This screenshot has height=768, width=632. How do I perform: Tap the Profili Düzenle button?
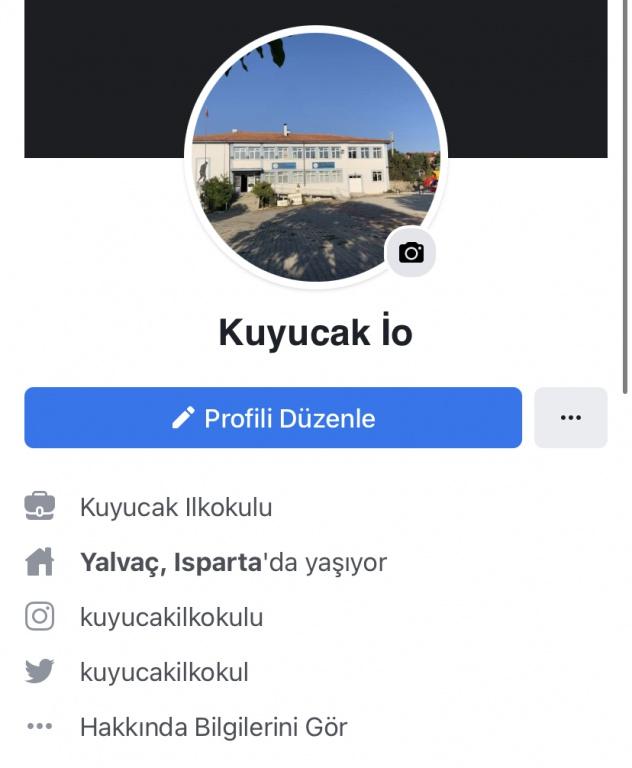pyautogui.click(x=273, y=418)
